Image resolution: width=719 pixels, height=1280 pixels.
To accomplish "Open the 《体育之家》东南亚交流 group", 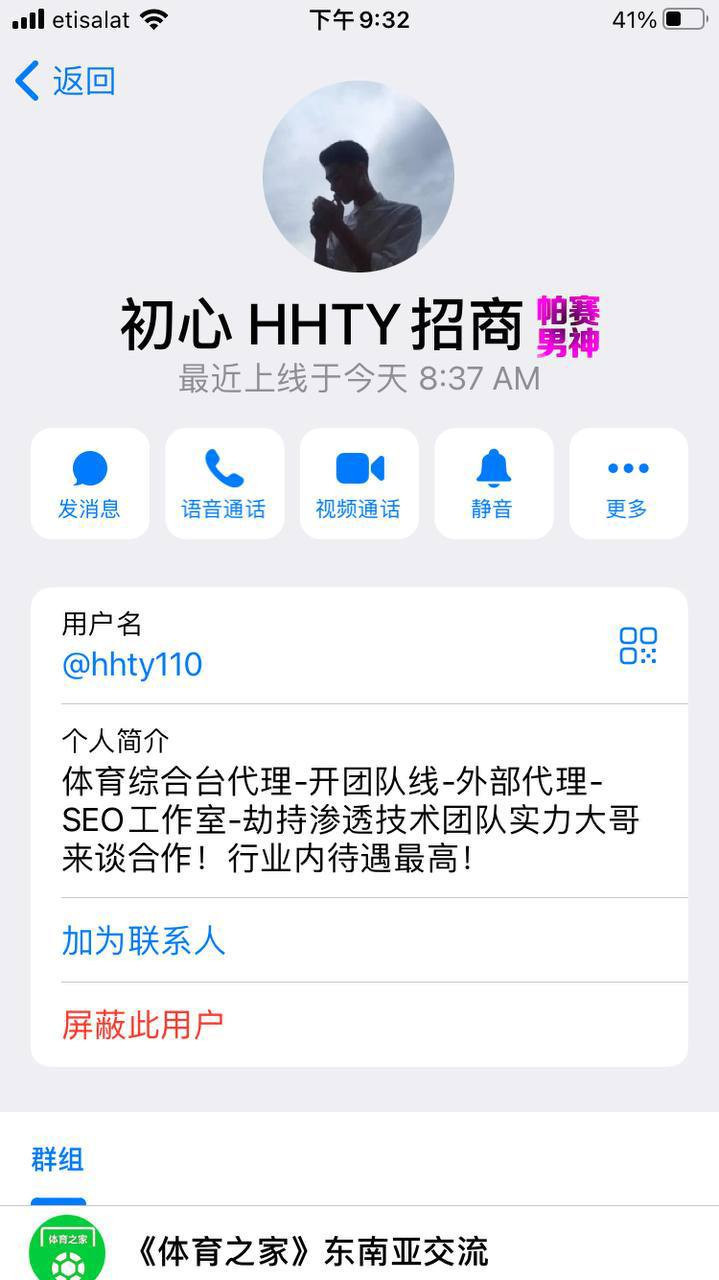I will 312,1252.
